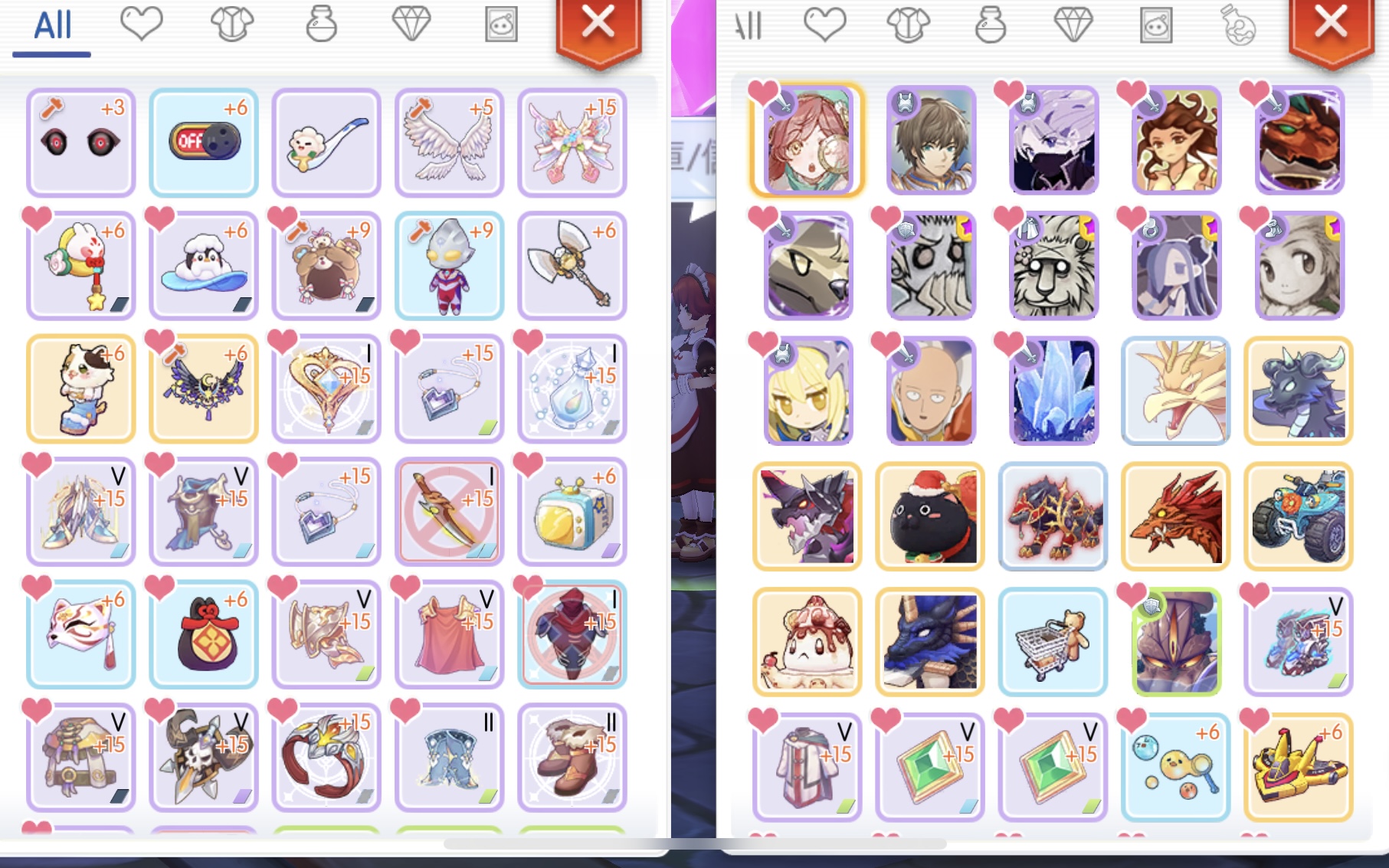Screen dimensions: 1389x868
Task: Select the red eyes item +3
Action: click(80, 142)
